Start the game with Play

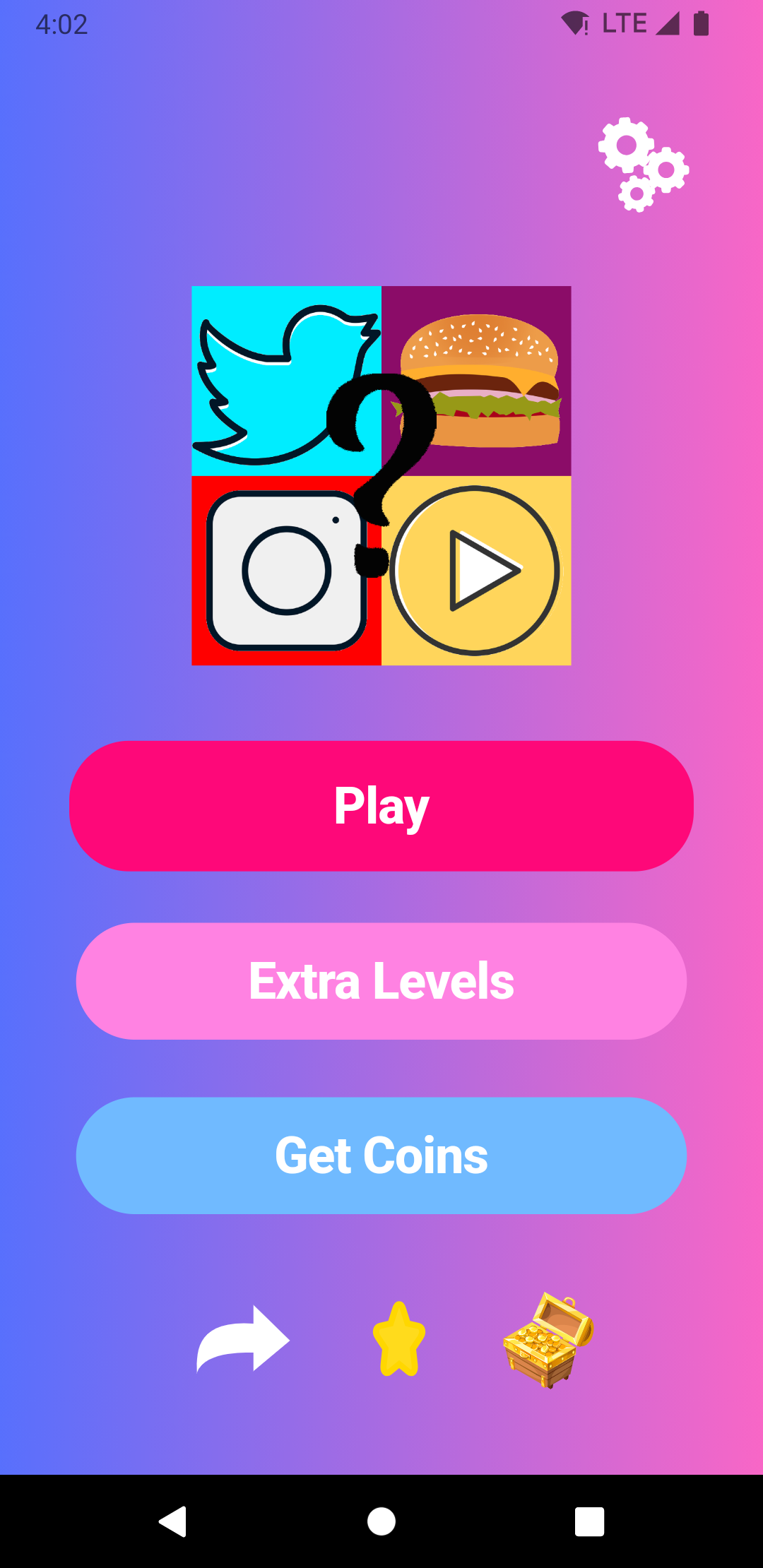pos(381,806)
